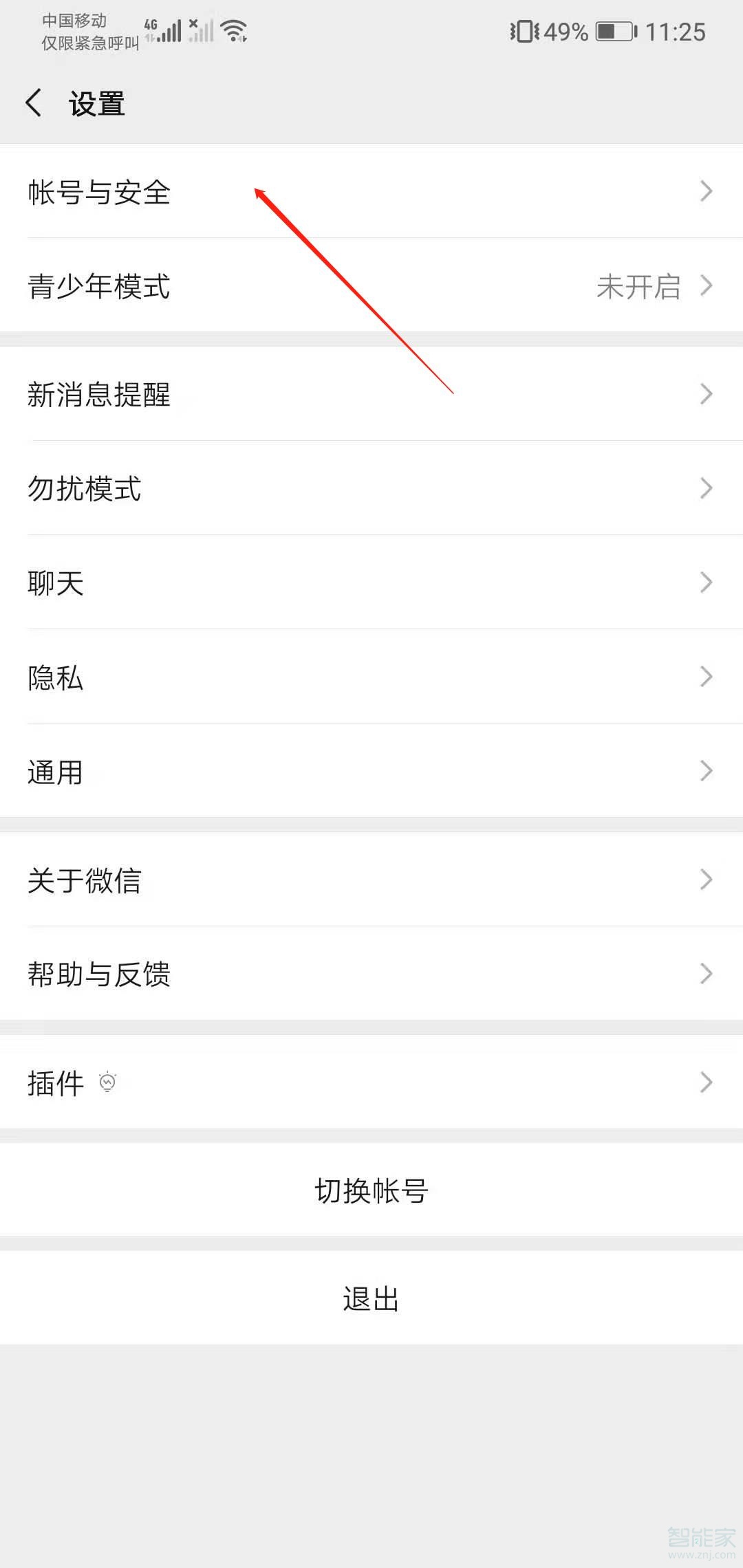The height and width of the screenshot is (1568, 743).
Task: Open the 插件 settings row
Action: [371, 1082]
